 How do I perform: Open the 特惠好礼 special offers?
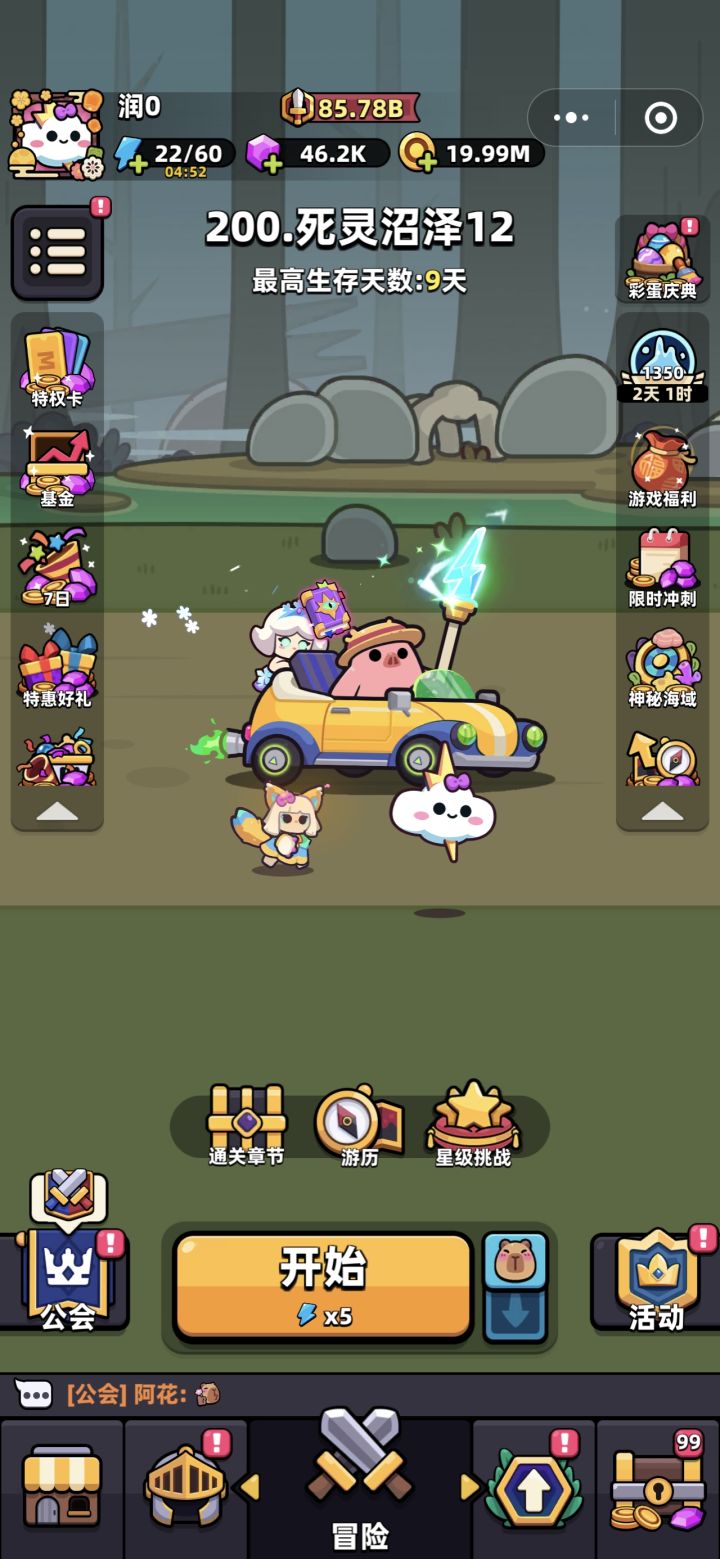pos(57,666)
